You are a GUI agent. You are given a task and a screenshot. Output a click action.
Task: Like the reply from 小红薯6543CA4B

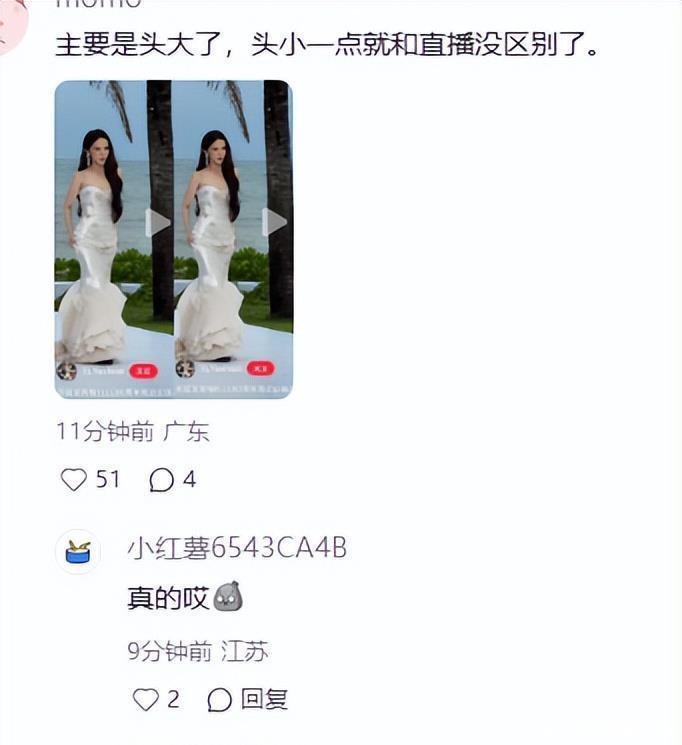point(146,699)
